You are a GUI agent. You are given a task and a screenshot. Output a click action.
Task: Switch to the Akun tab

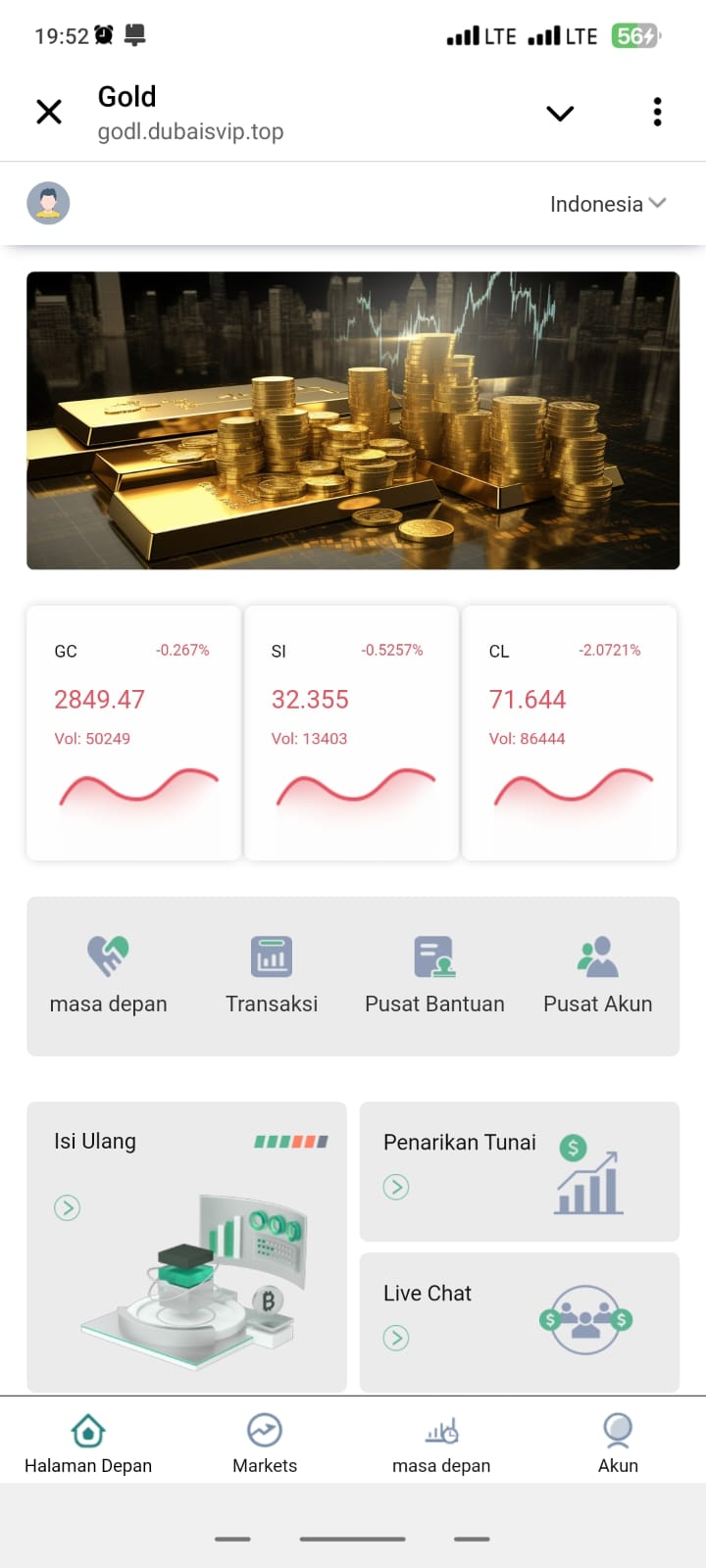[x=618, y=1444]
